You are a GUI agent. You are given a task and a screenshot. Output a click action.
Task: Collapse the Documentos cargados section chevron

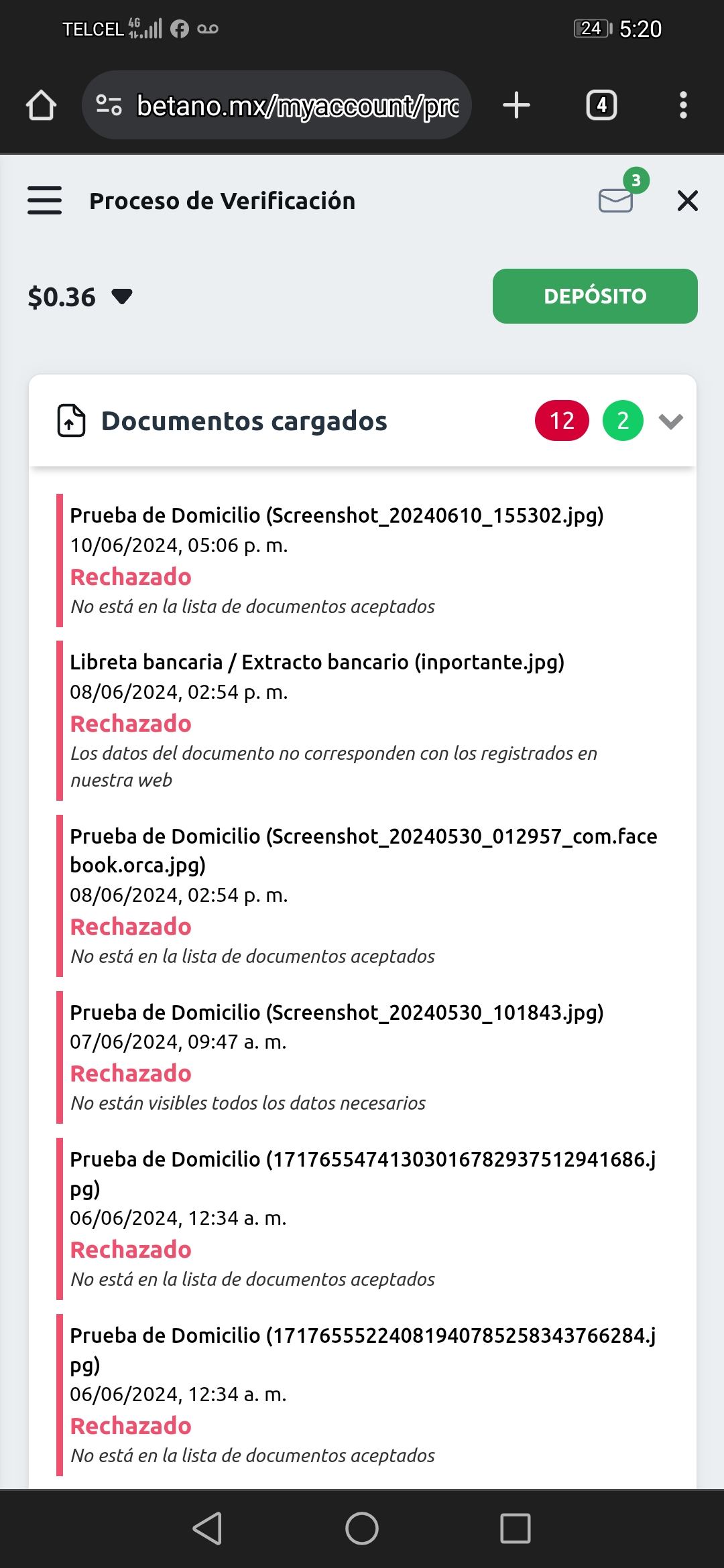tap(670, 421)
